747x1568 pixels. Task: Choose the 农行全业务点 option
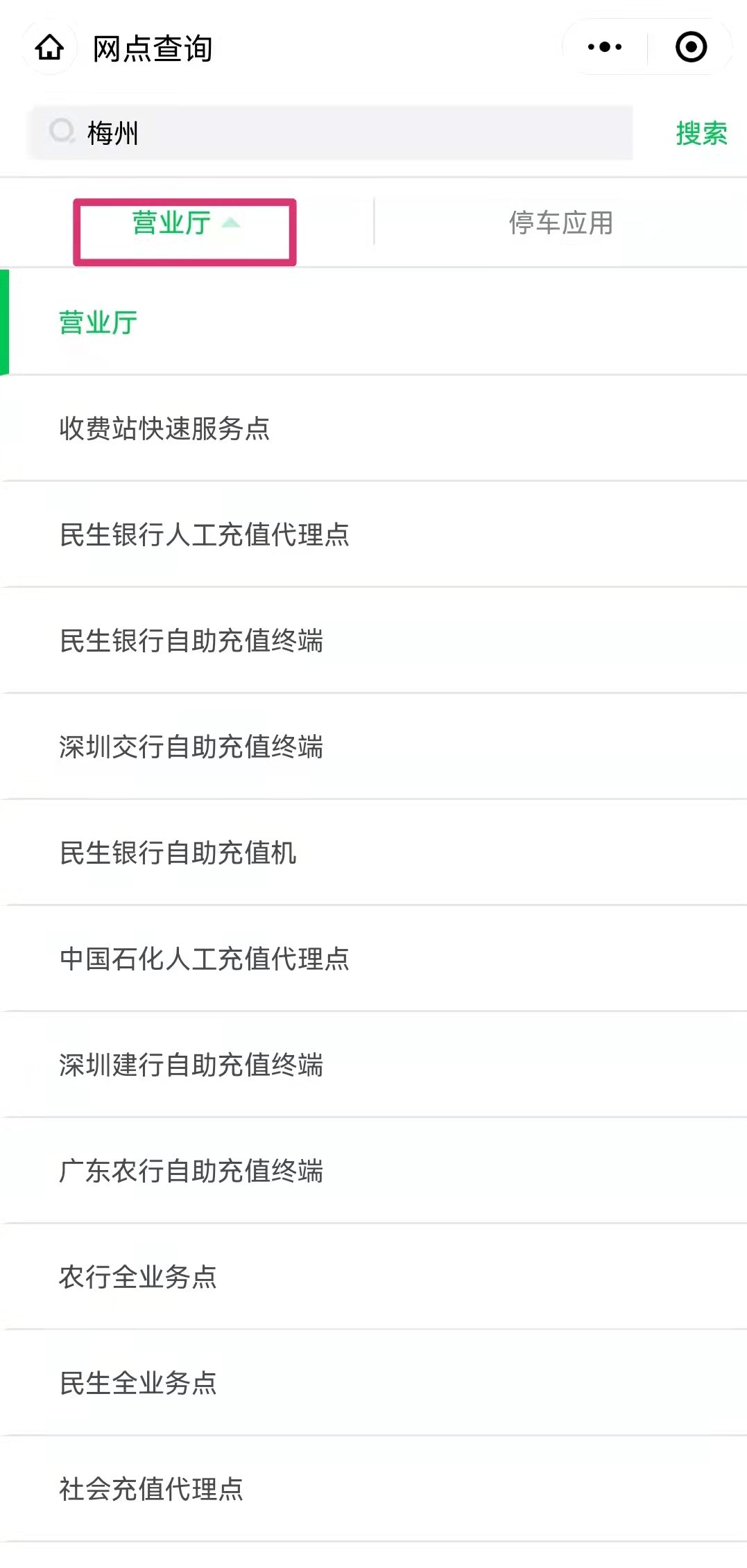coord(138,1277)
